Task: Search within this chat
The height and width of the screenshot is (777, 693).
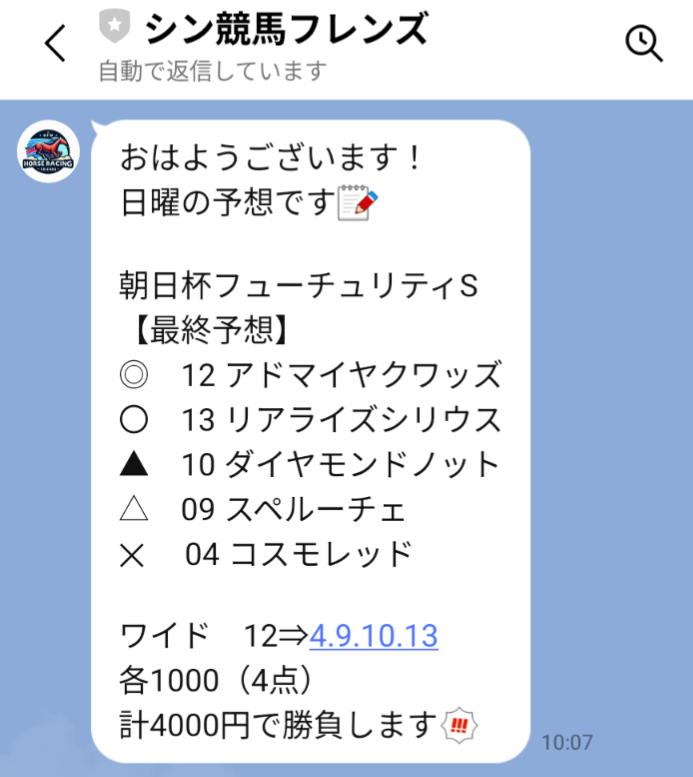Action: 643,43
